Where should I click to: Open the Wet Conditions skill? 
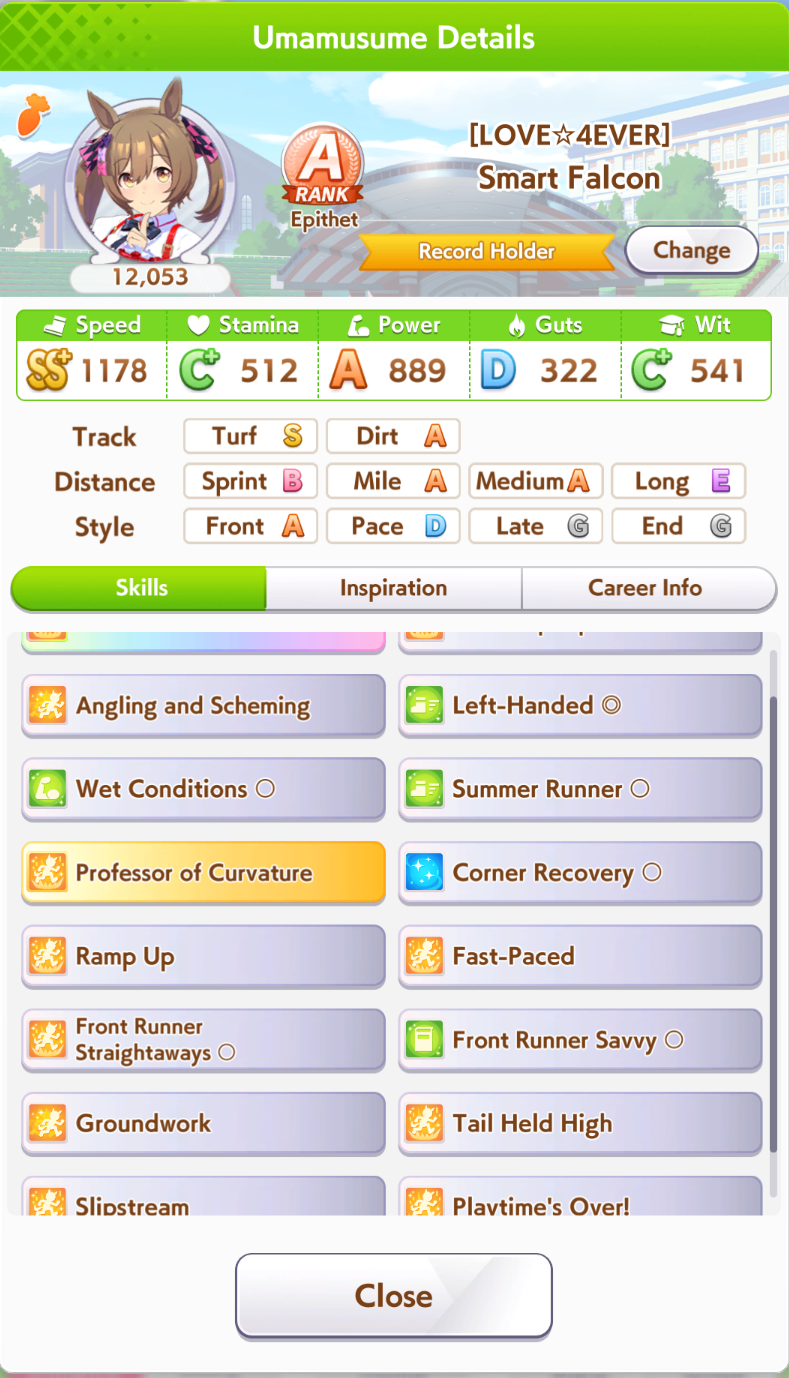pyautogui.click(x=203, y=789)
